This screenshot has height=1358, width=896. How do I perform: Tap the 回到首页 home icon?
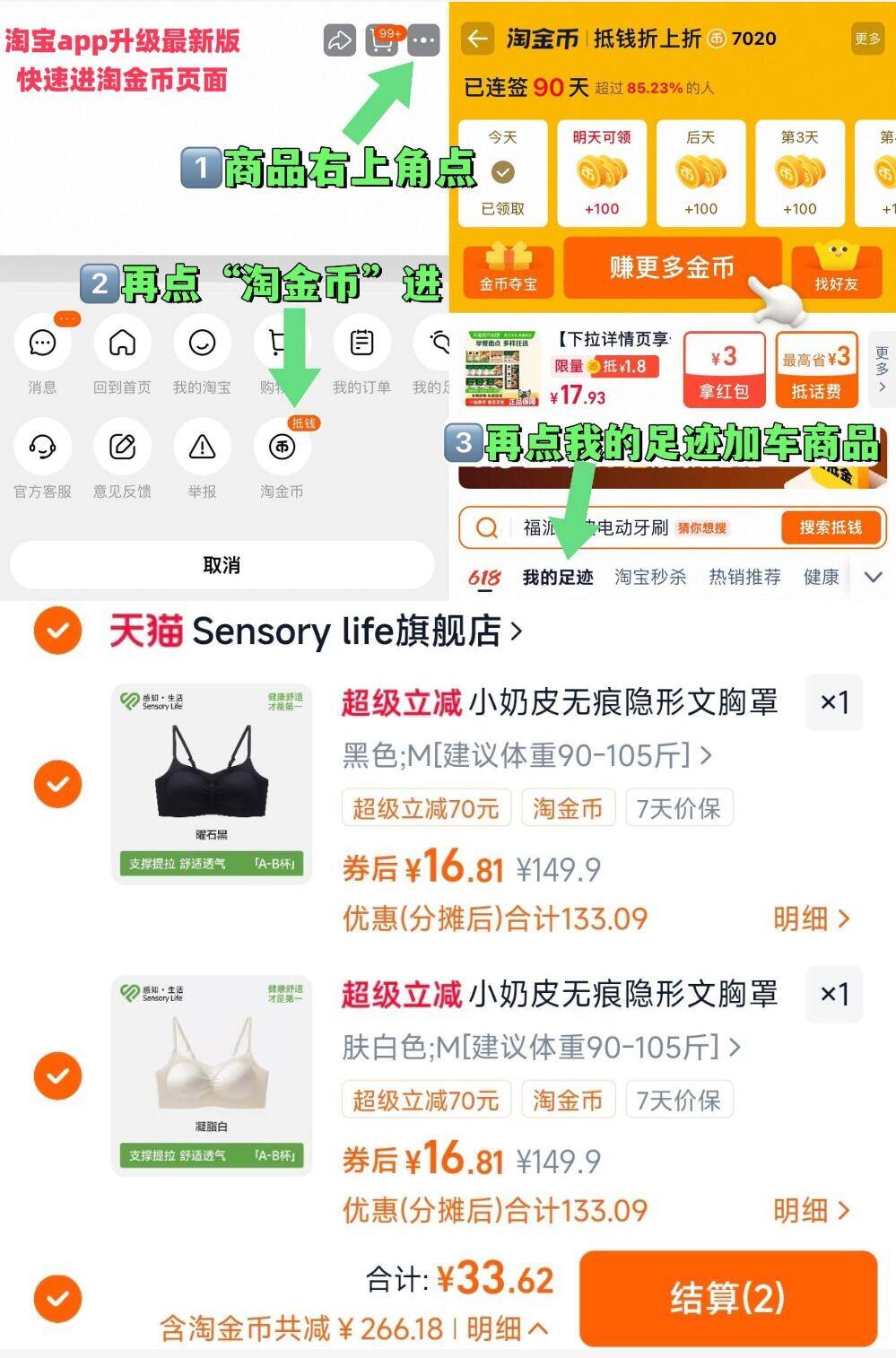tap(122, 344)
